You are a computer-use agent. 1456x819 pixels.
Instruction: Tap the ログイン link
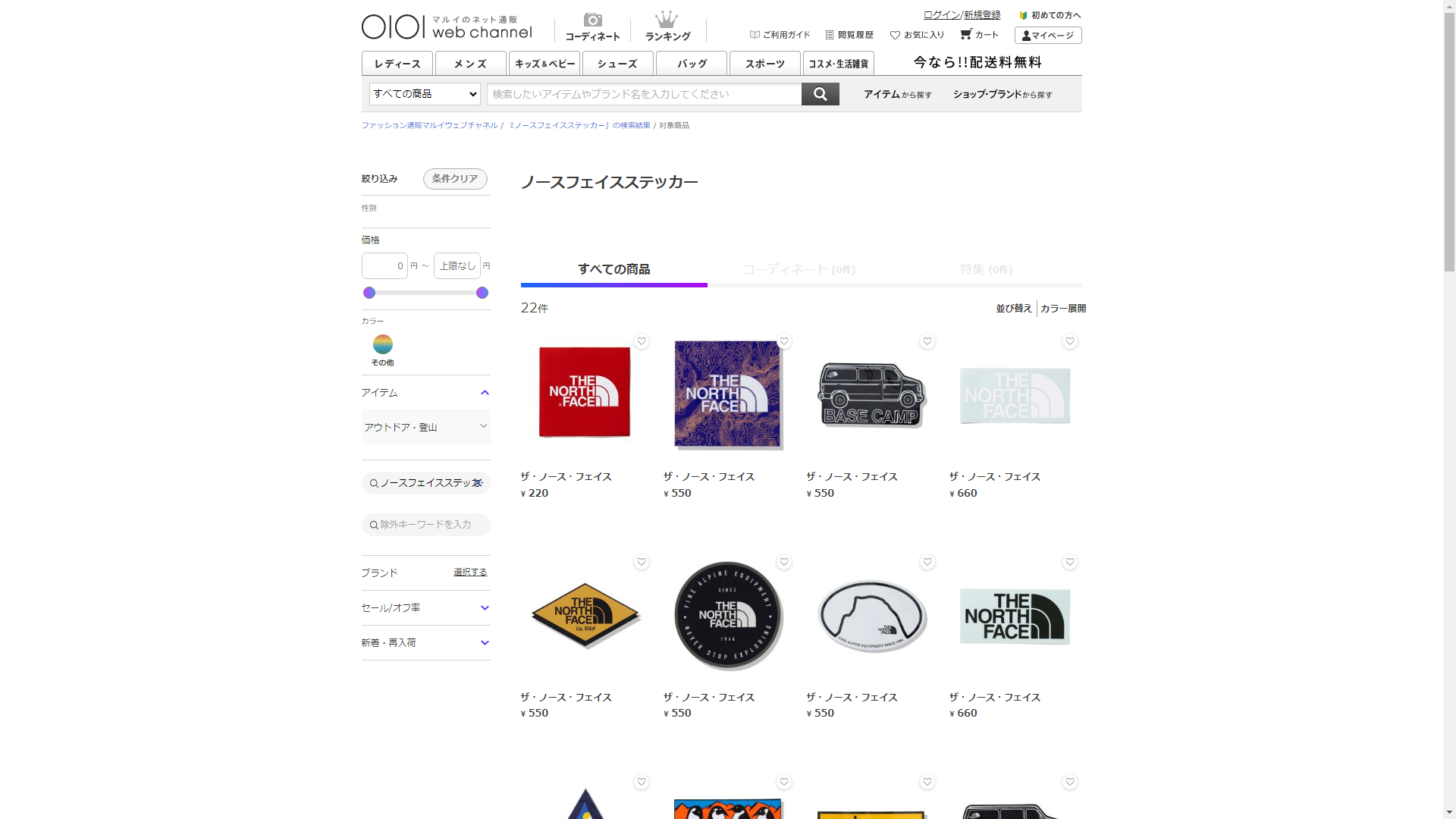pyautogui.click(x=941, y=15)
